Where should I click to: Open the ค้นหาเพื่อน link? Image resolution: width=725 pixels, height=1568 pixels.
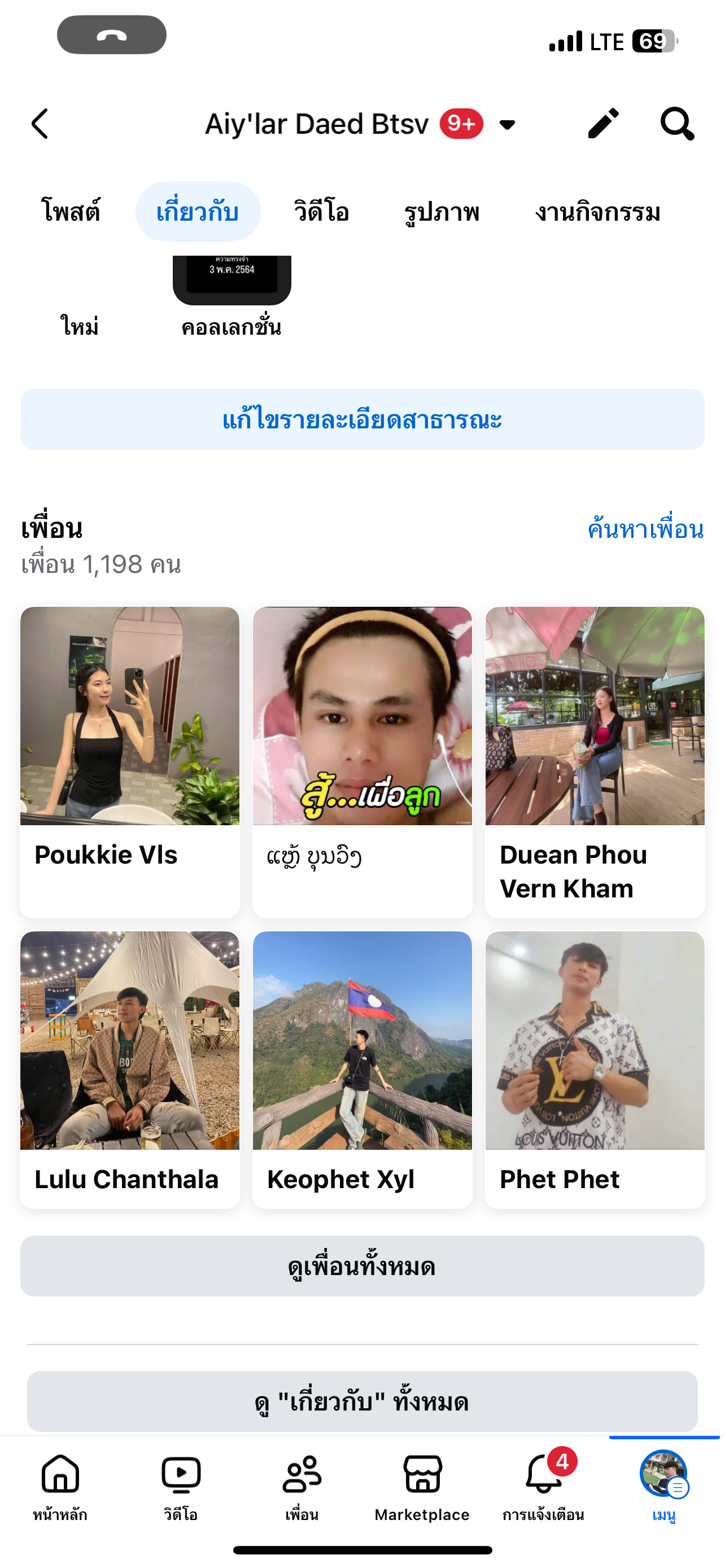pos(645,529)
